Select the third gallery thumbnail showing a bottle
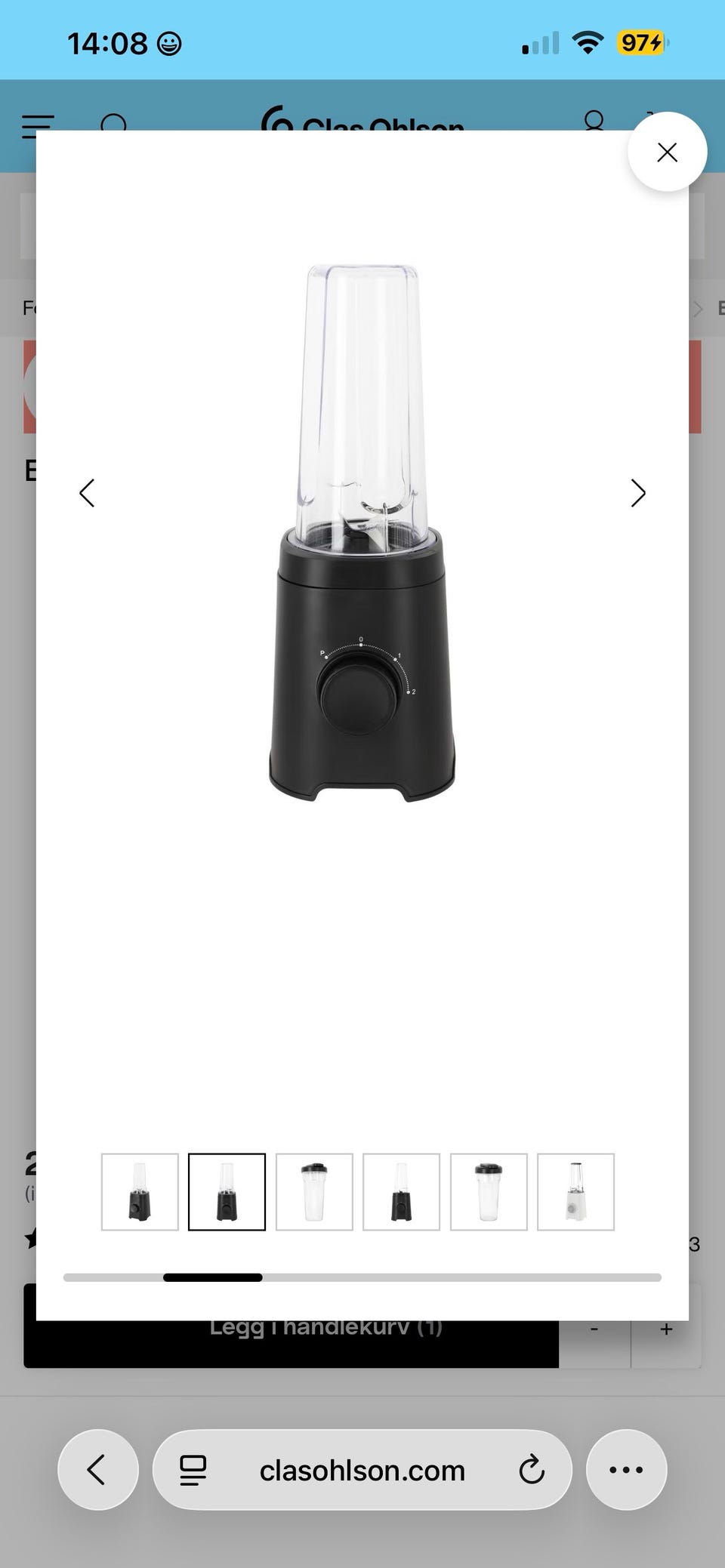The width and height of the screenshot is (725, 1568). pyautogui.click(x=314, y=1192)
